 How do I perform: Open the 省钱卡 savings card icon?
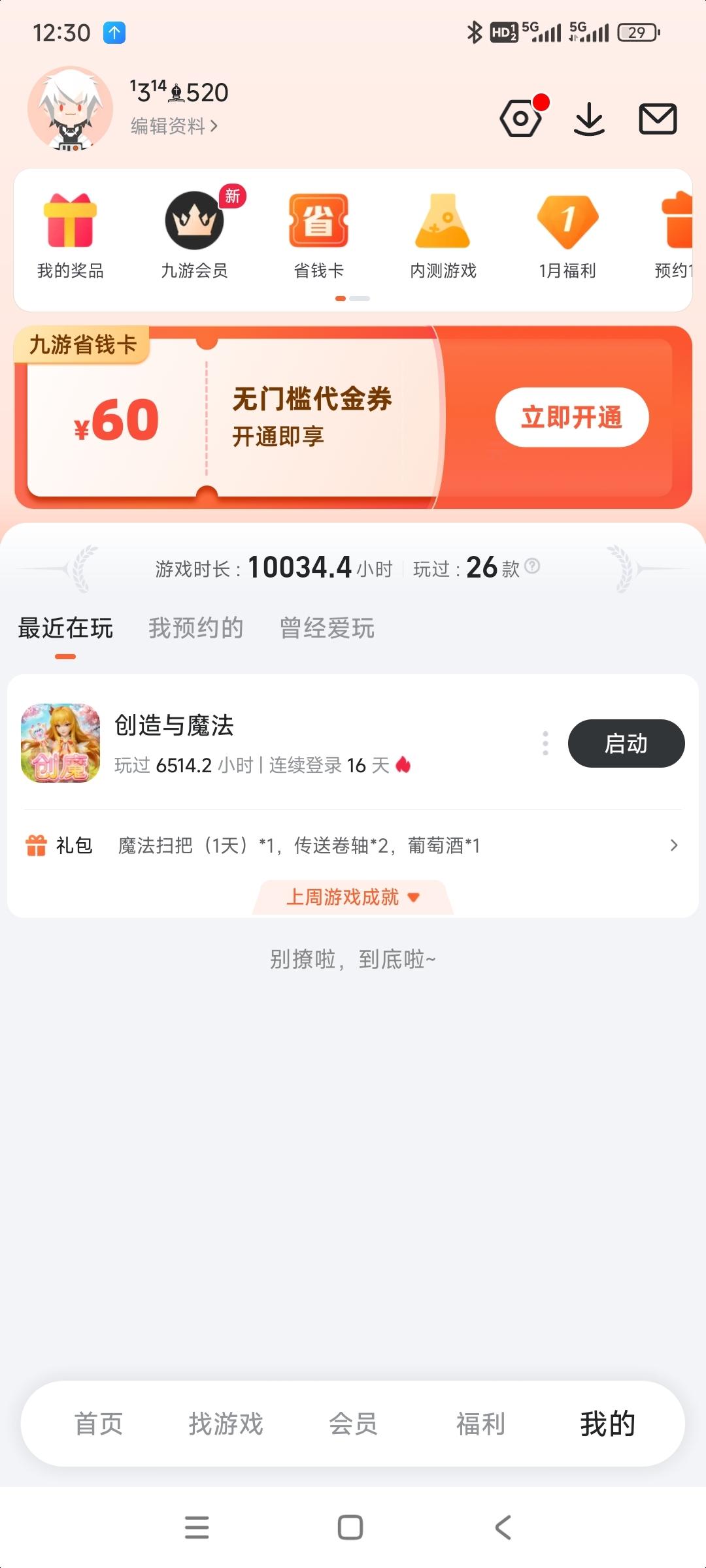pos(318,222)
